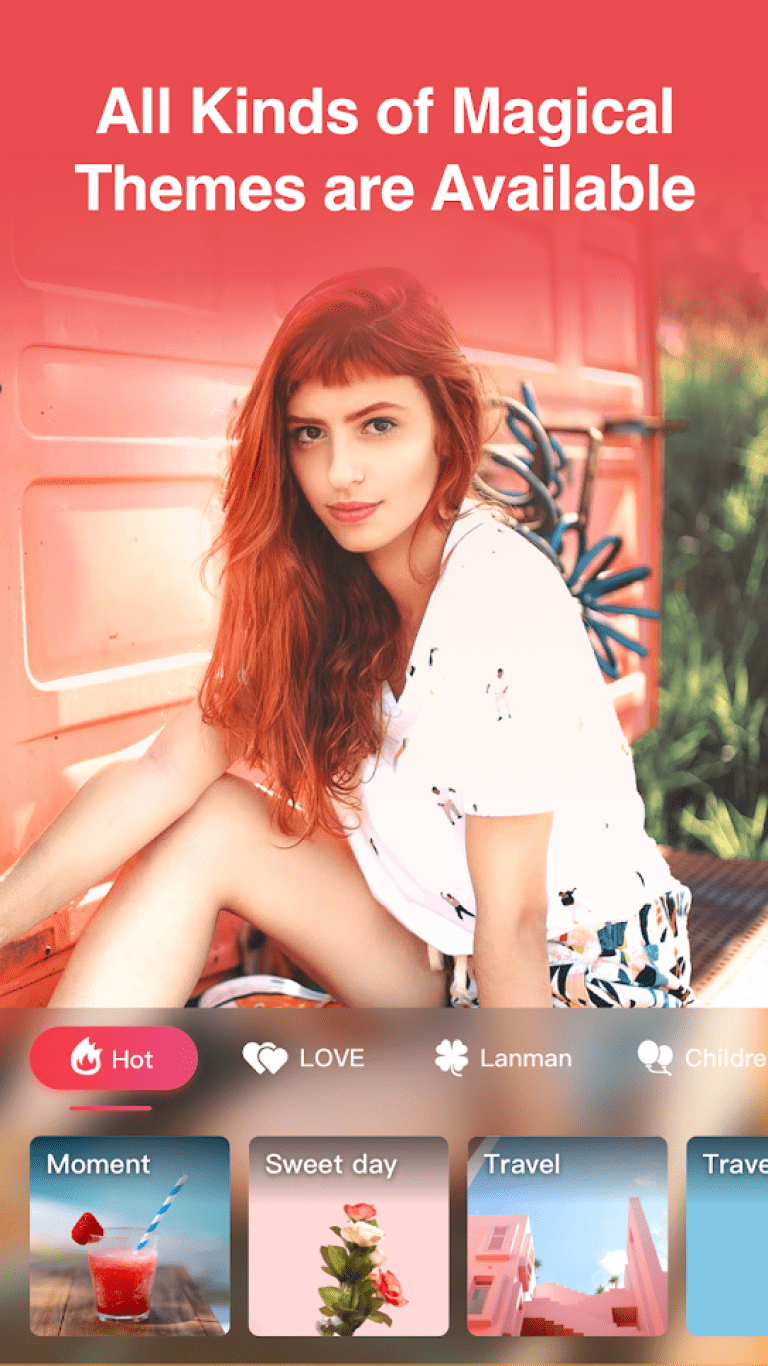Viewport: 768px width, 1366px height.
Task: Click the pink Hot pill button
Action: [114, 1058]
